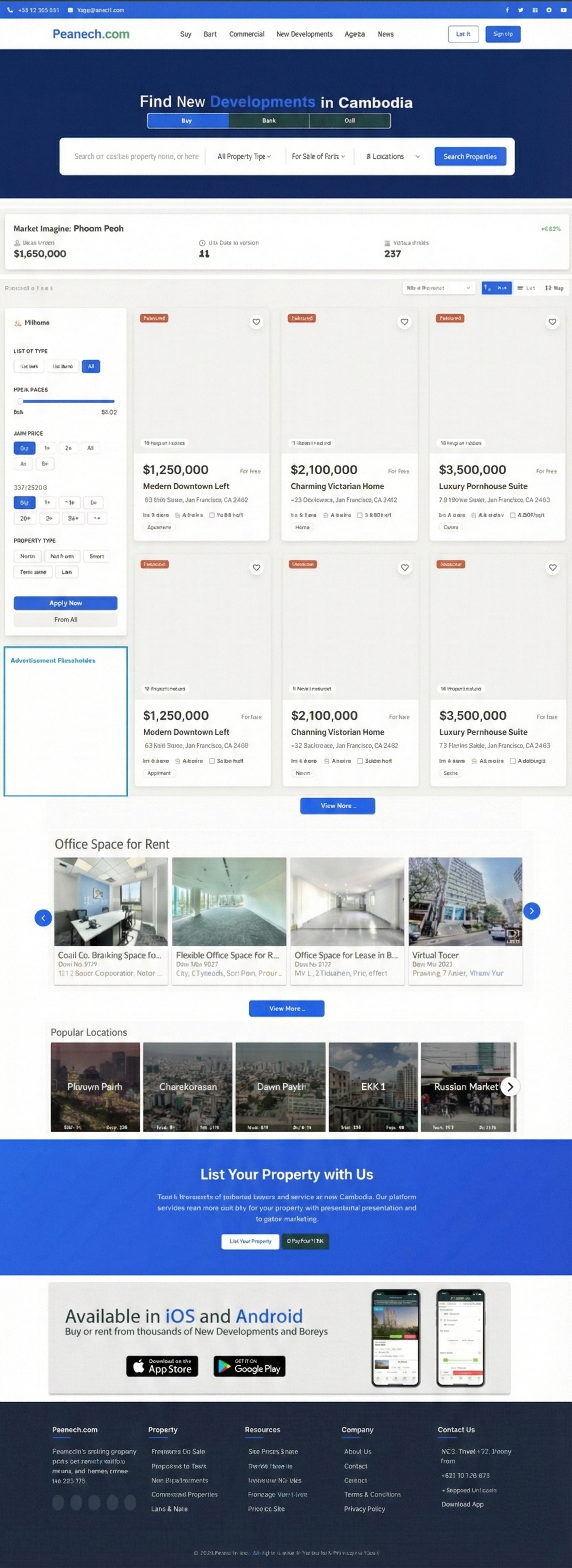Open the Russian Market location tile
Screen dimensions: 572x1568
point(465,1087)
